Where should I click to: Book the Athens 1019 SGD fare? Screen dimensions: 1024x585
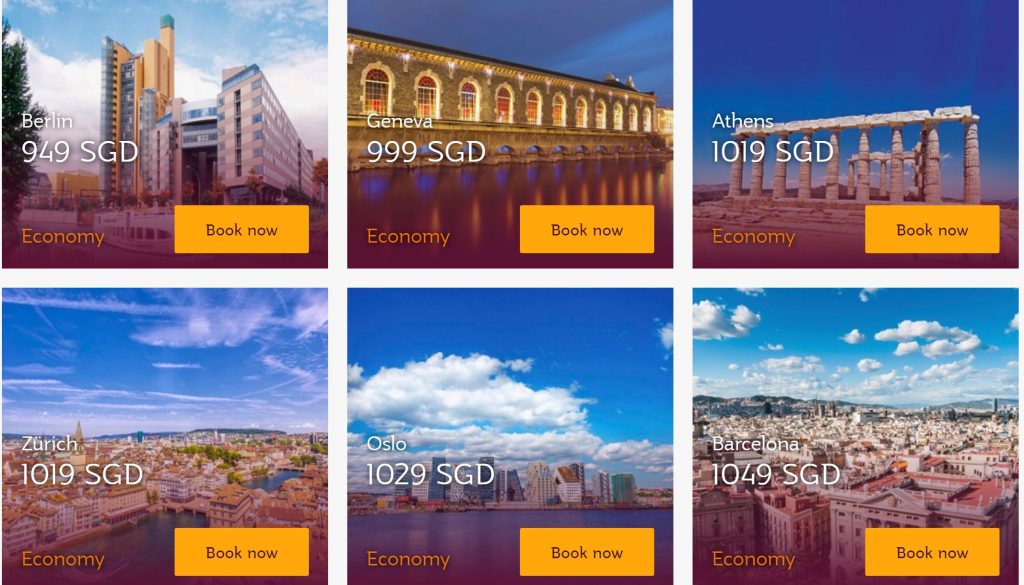pyautogui.click(x=931, y=230)
